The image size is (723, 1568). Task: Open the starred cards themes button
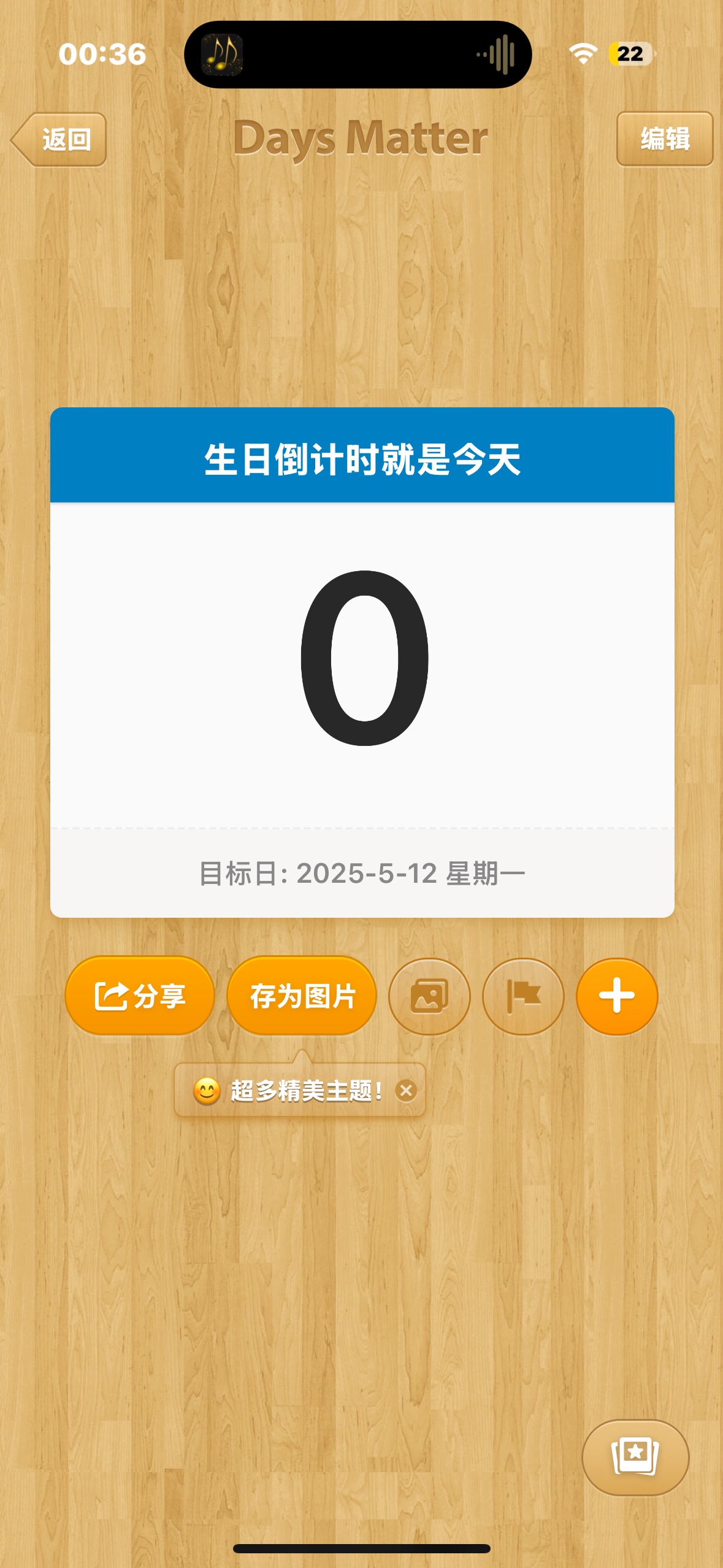point(635,1458)
